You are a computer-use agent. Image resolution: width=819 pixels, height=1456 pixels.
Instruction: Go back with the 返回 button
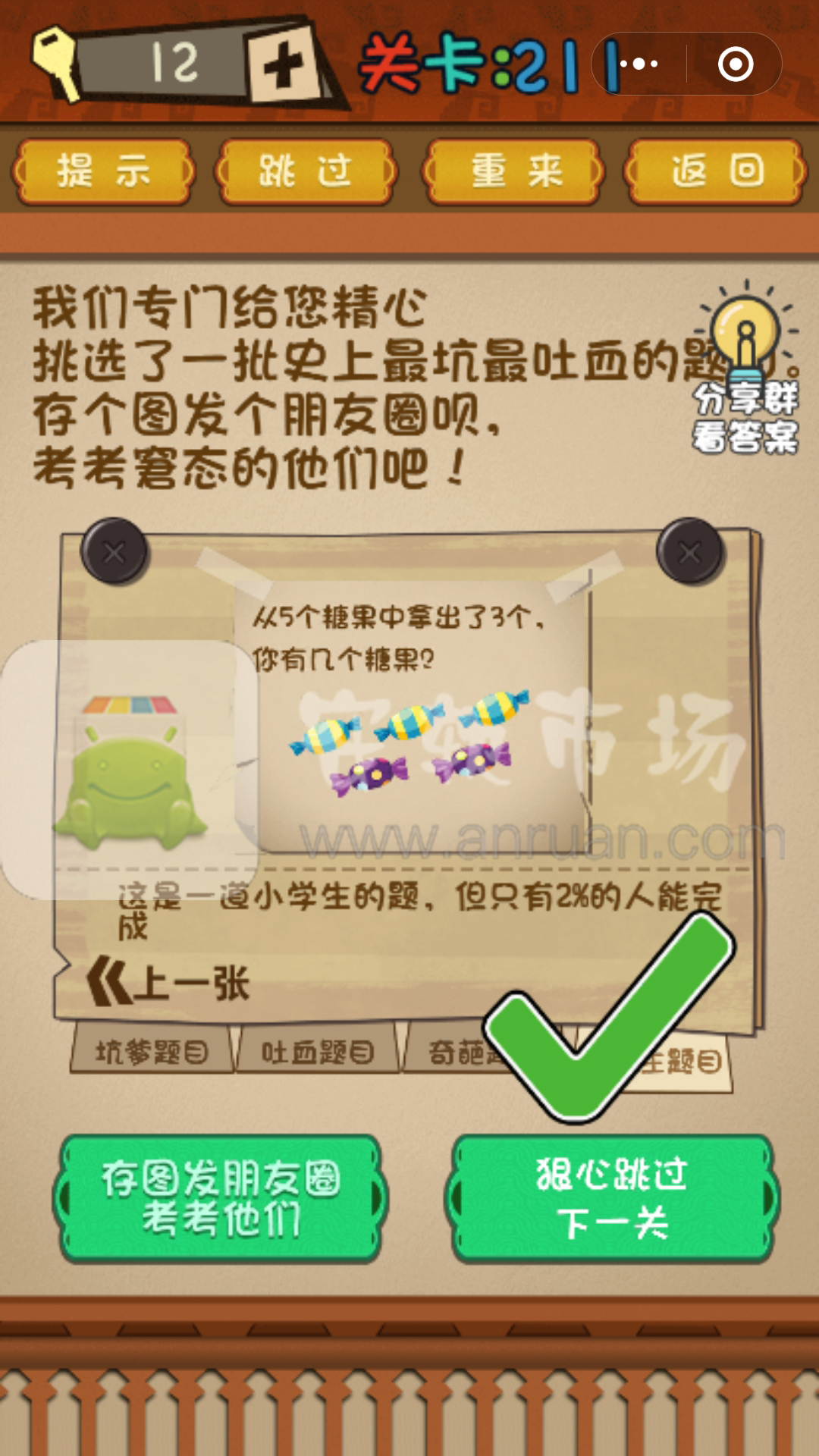(x=716, y=171)
